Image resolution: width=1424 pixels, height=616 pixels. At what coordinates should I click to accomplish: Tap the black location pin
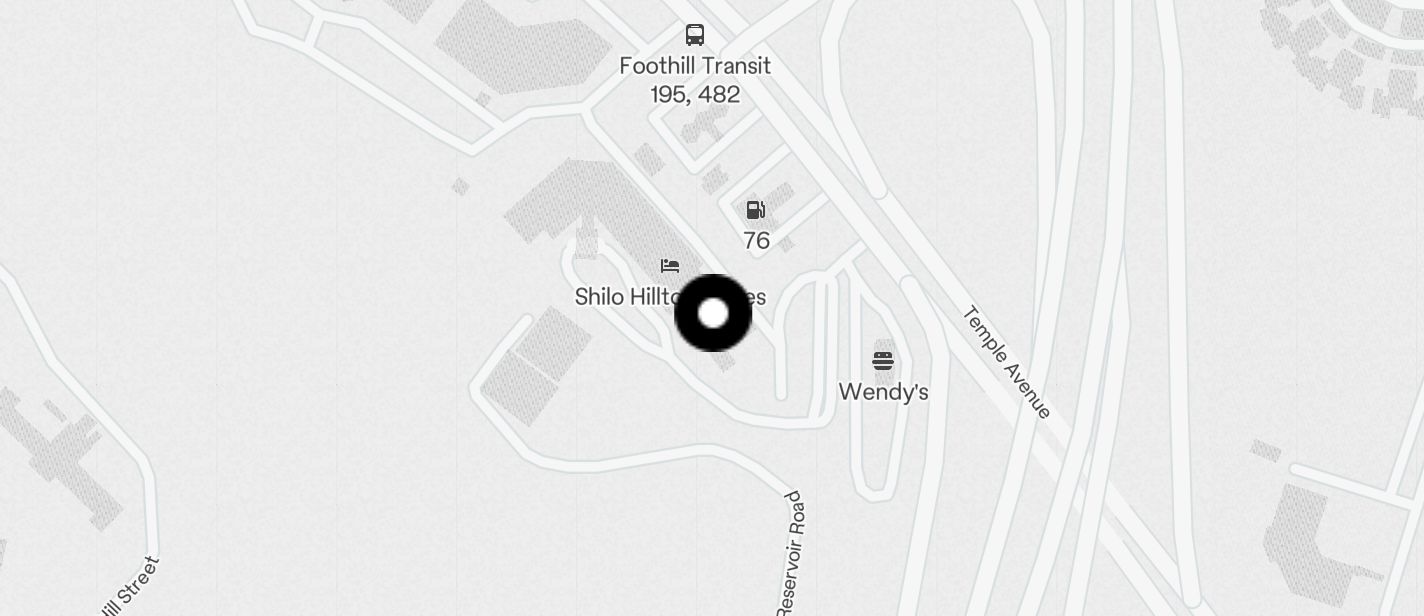(x=713, y=313)
